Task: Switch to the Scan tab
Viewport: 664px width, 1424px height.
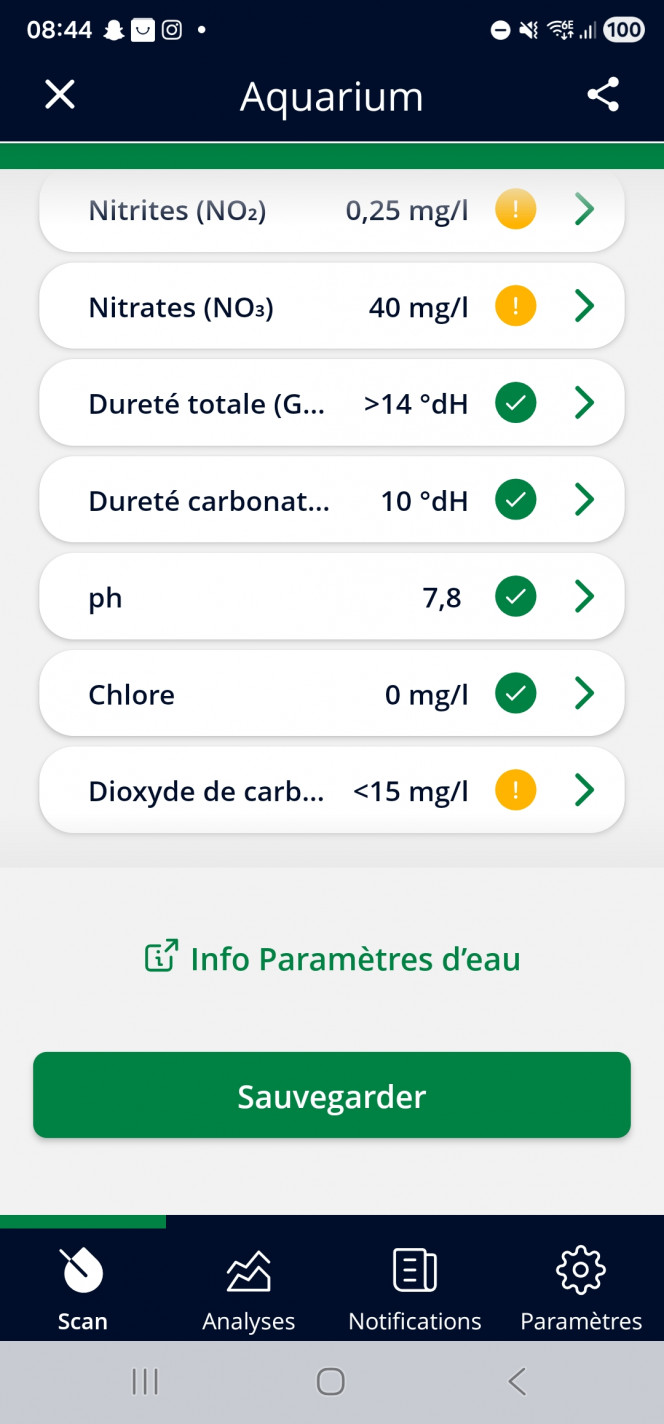Action: 82,1291
